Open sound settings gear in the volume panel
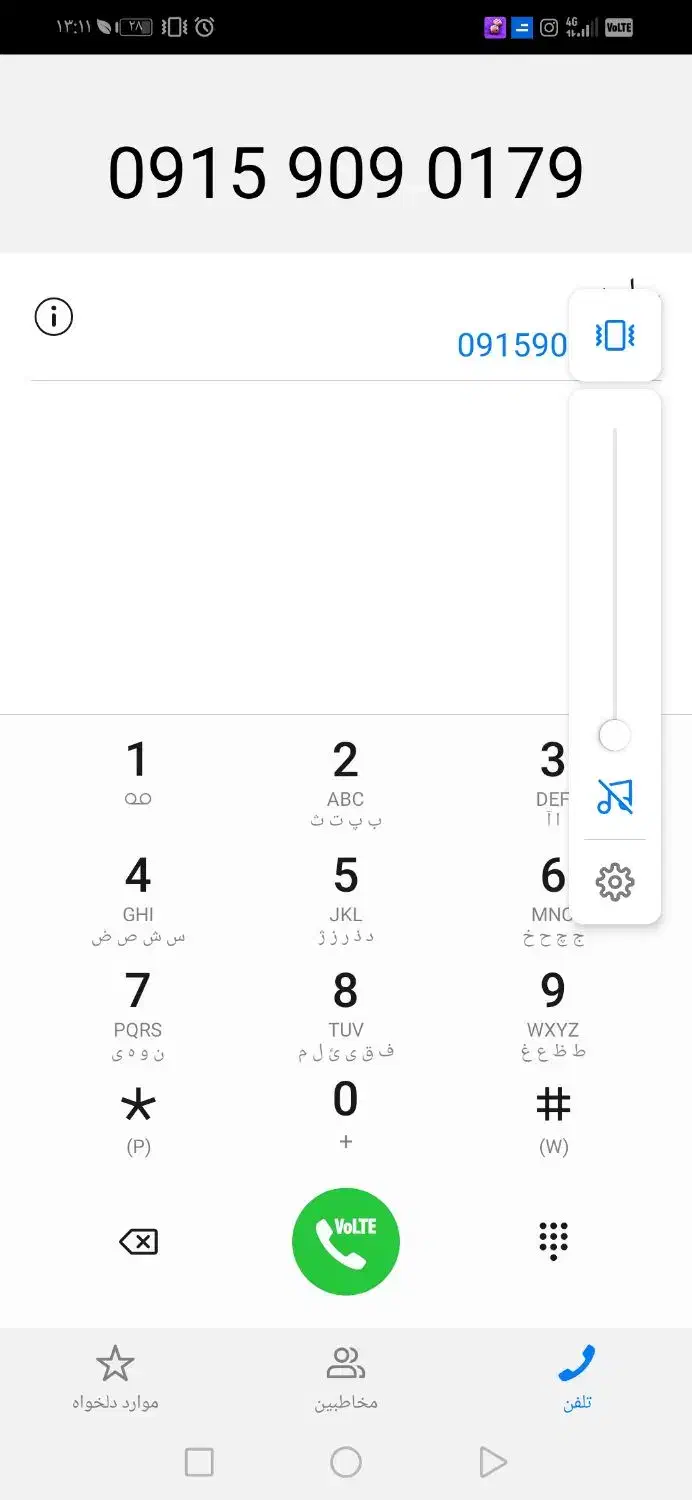692x1500 pixels. click(x=615, y=881)
